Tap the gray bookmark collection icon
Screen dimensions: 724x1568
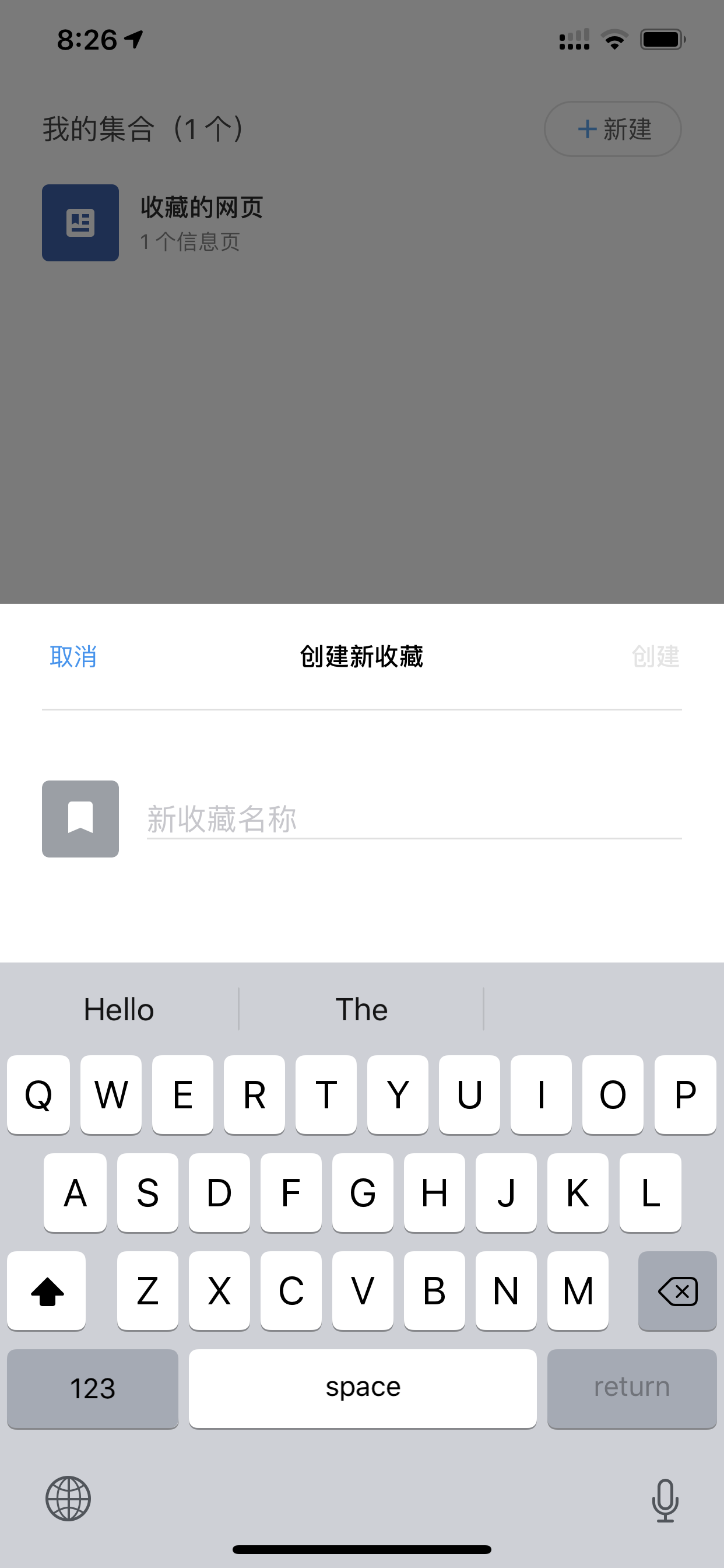tap(80, 818)
